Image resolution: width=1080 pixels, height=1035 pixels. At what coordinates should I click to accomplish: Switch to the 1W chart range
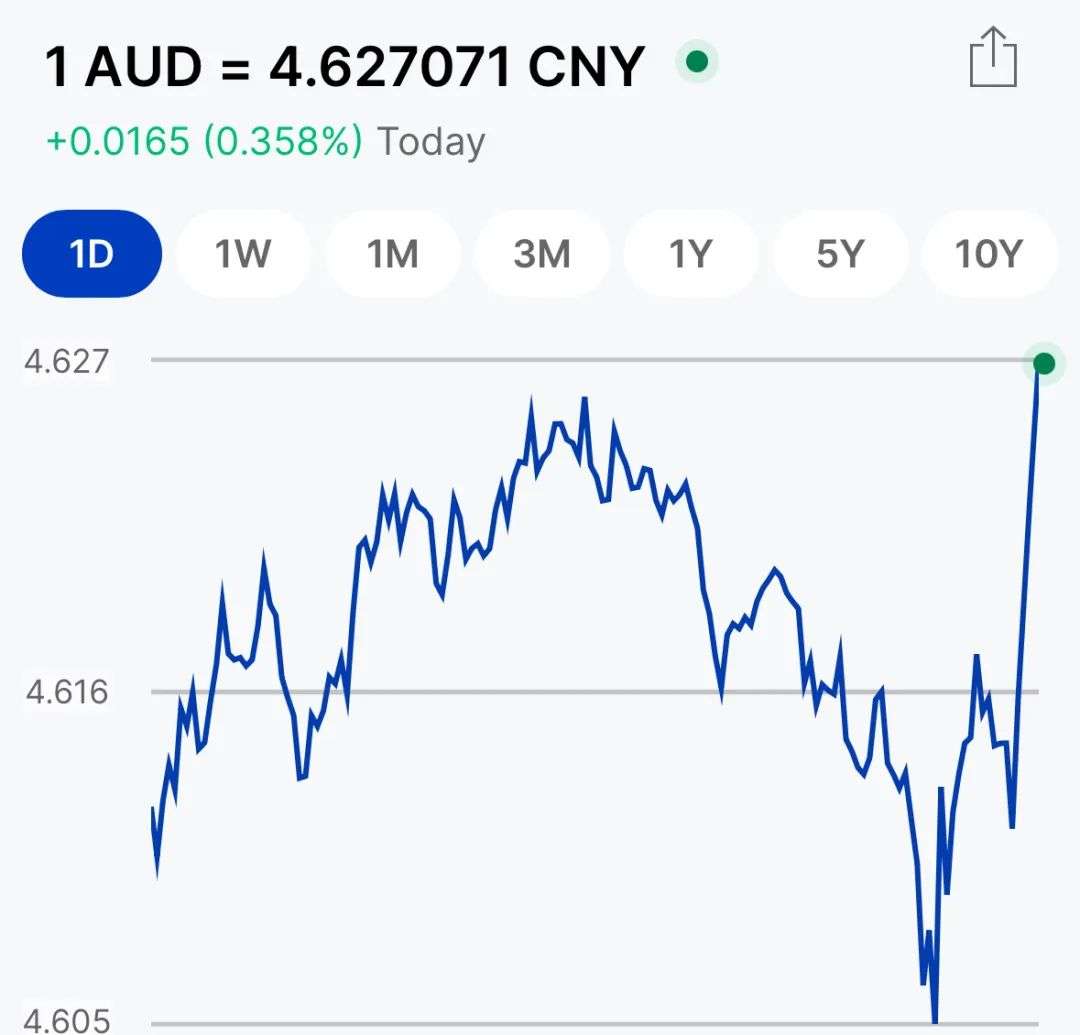point(243,254)
